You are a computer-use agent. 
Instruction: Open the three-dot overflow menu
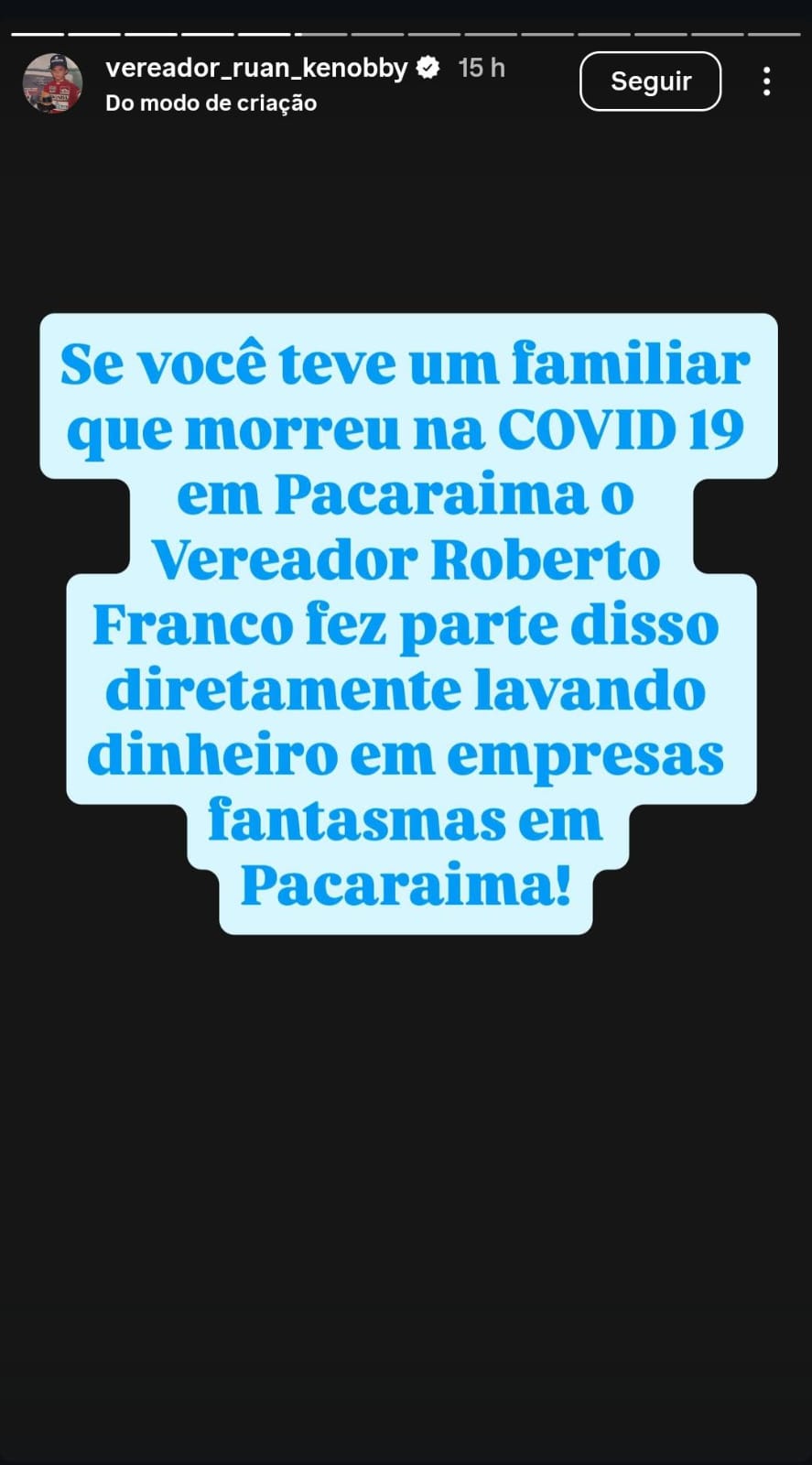pos(766,81)
